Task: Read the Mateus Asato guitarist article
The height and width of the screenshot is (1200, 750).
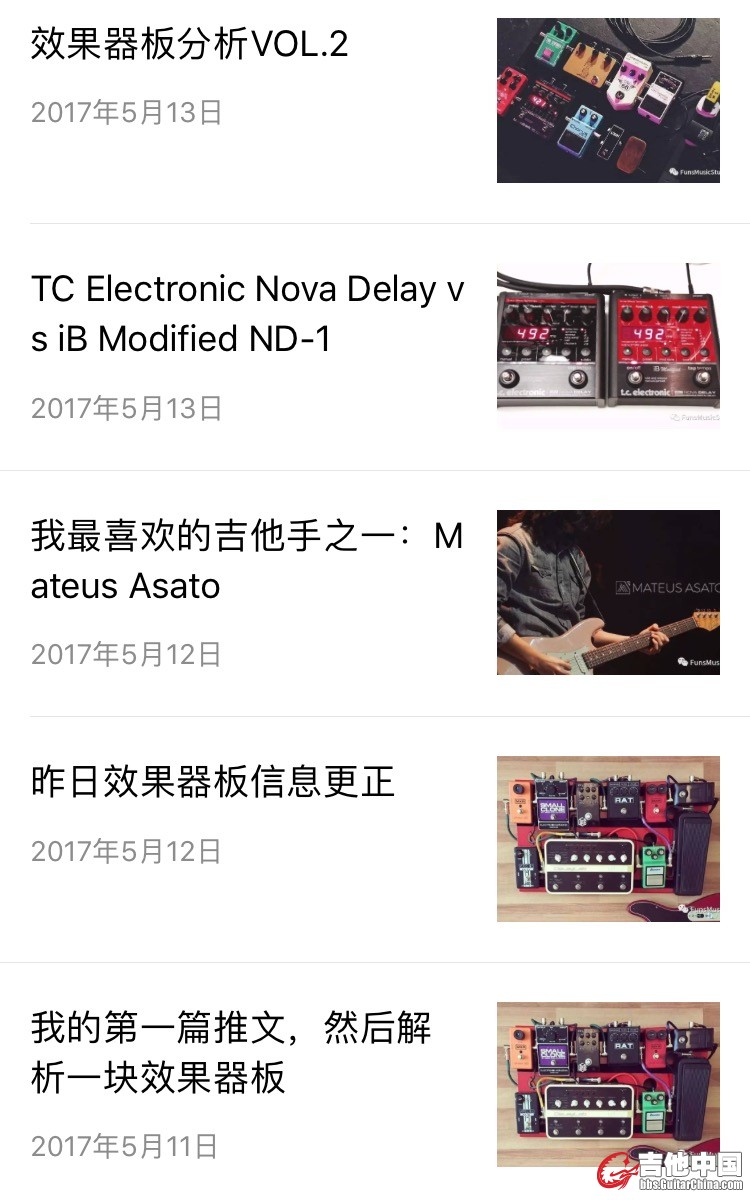Action: click(x=247, y=561)
